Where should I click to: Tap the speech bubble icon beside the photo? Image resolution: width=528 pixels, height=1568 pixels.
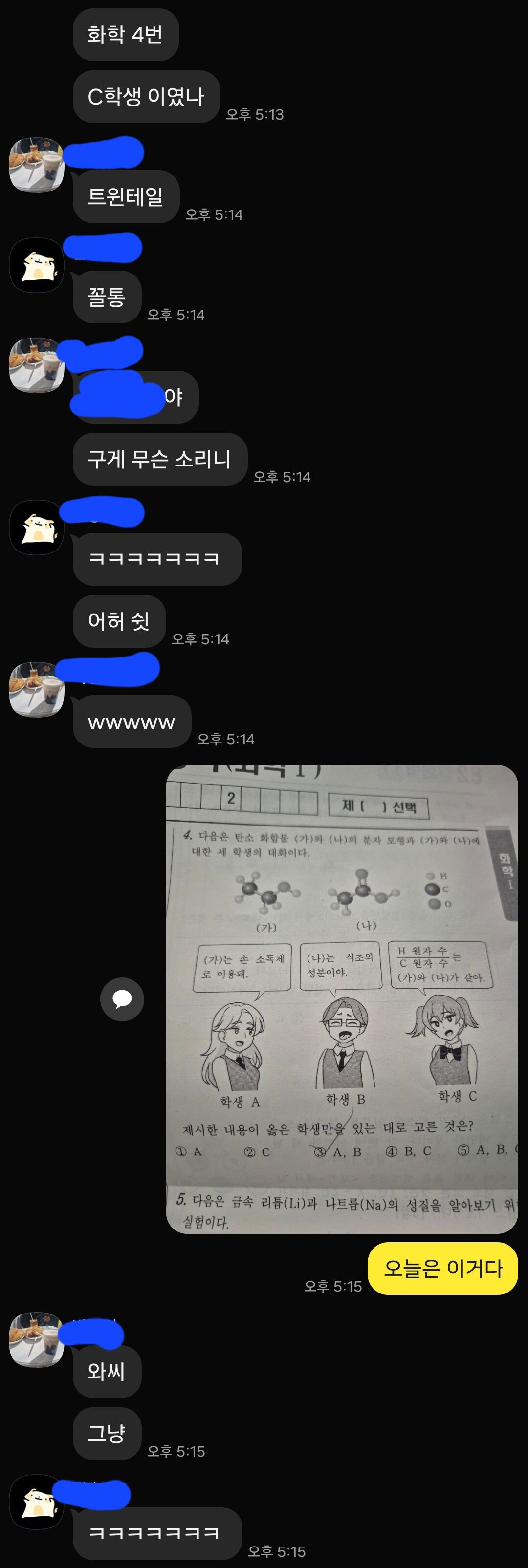[x=122, y=999]
